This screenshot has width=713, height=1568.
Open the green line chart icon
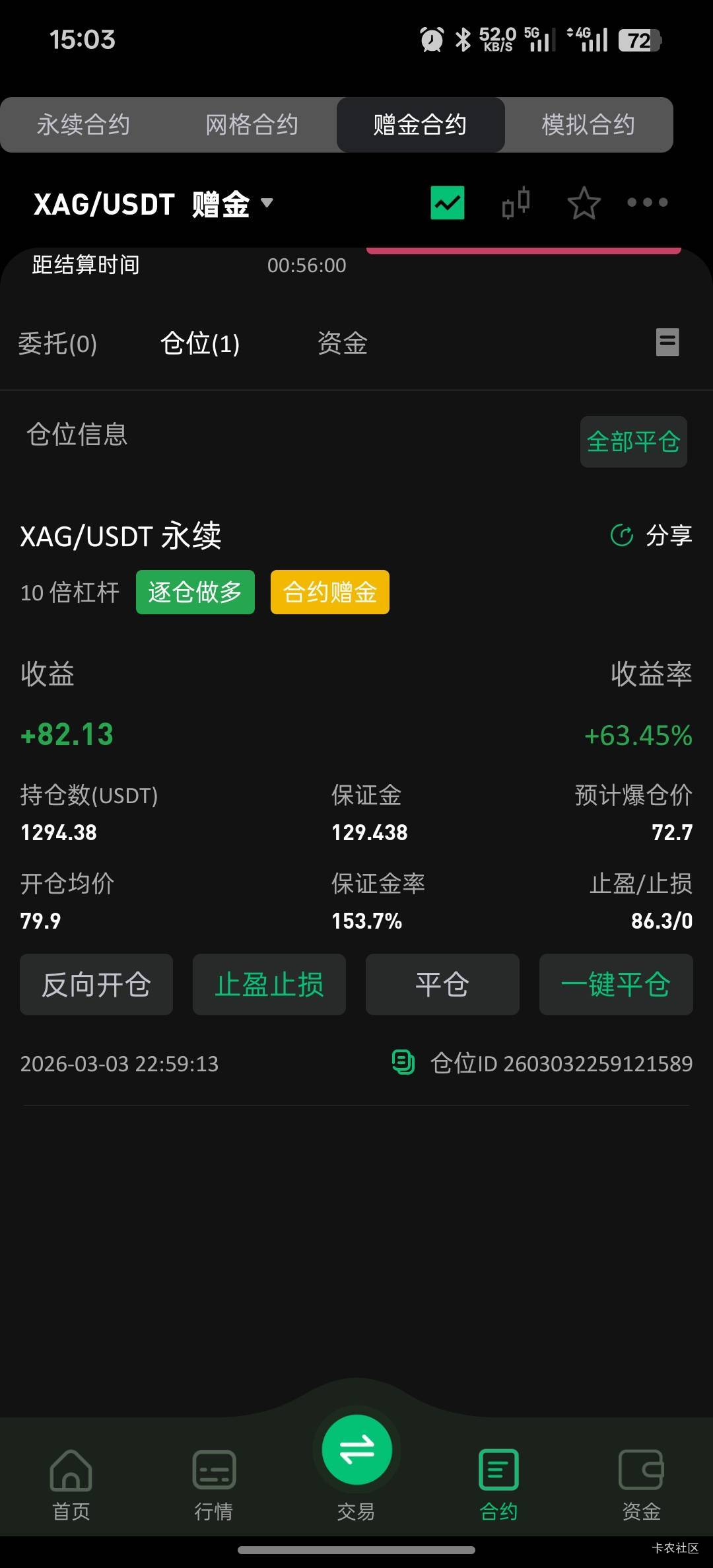448,203
